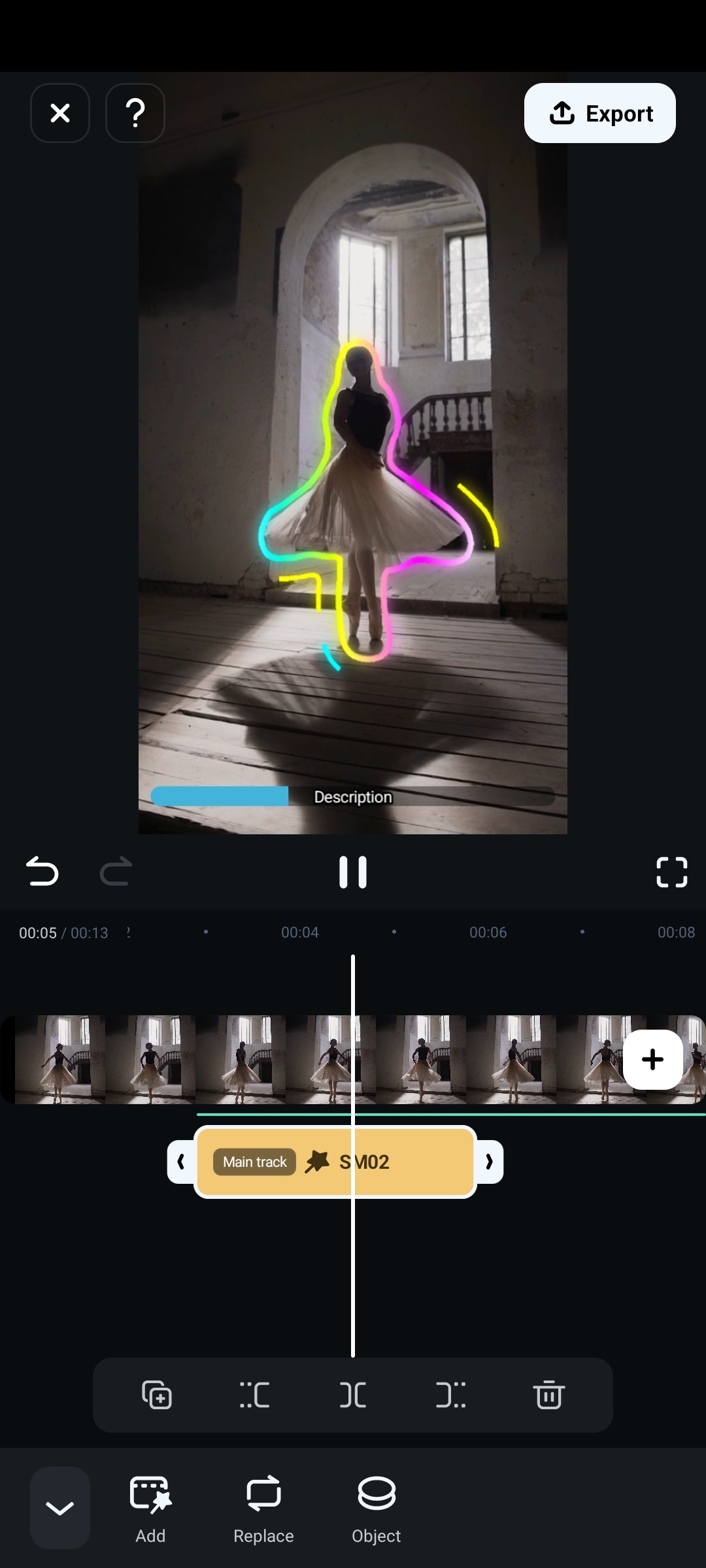Undo the last edit
The image size is (706, 1568).
tap(42, 872)
